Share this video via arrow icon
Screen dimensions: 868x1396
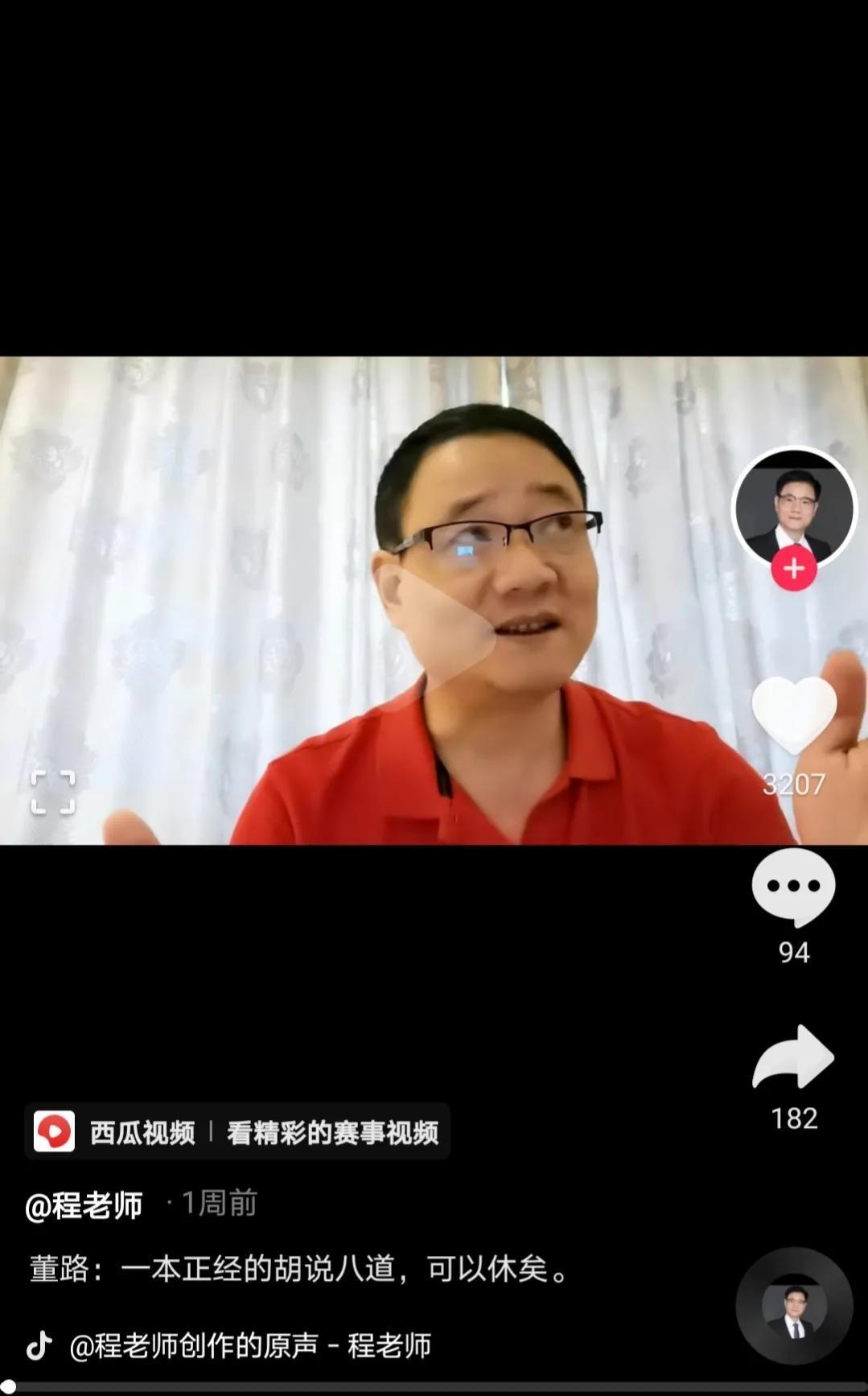[794, 1058]
